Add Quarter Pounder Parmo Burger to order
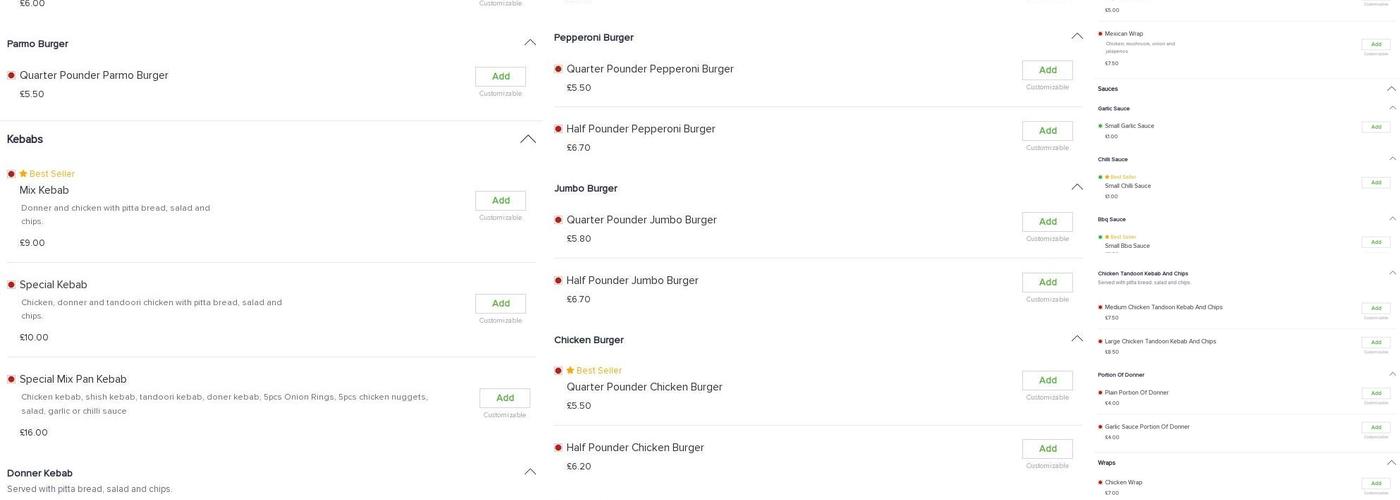 tap(500, 77)
